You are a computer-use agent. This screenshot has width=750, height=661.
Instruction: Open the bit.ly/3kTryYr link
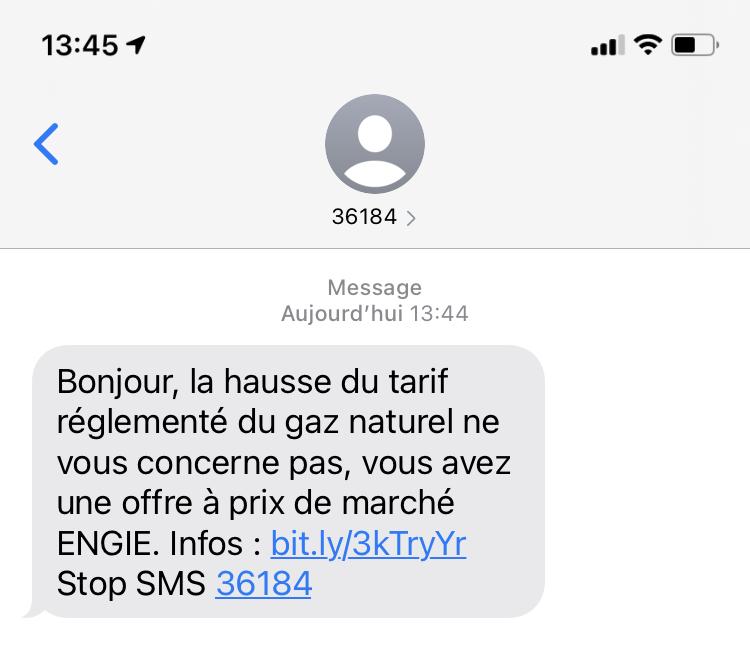coord(368,544)
